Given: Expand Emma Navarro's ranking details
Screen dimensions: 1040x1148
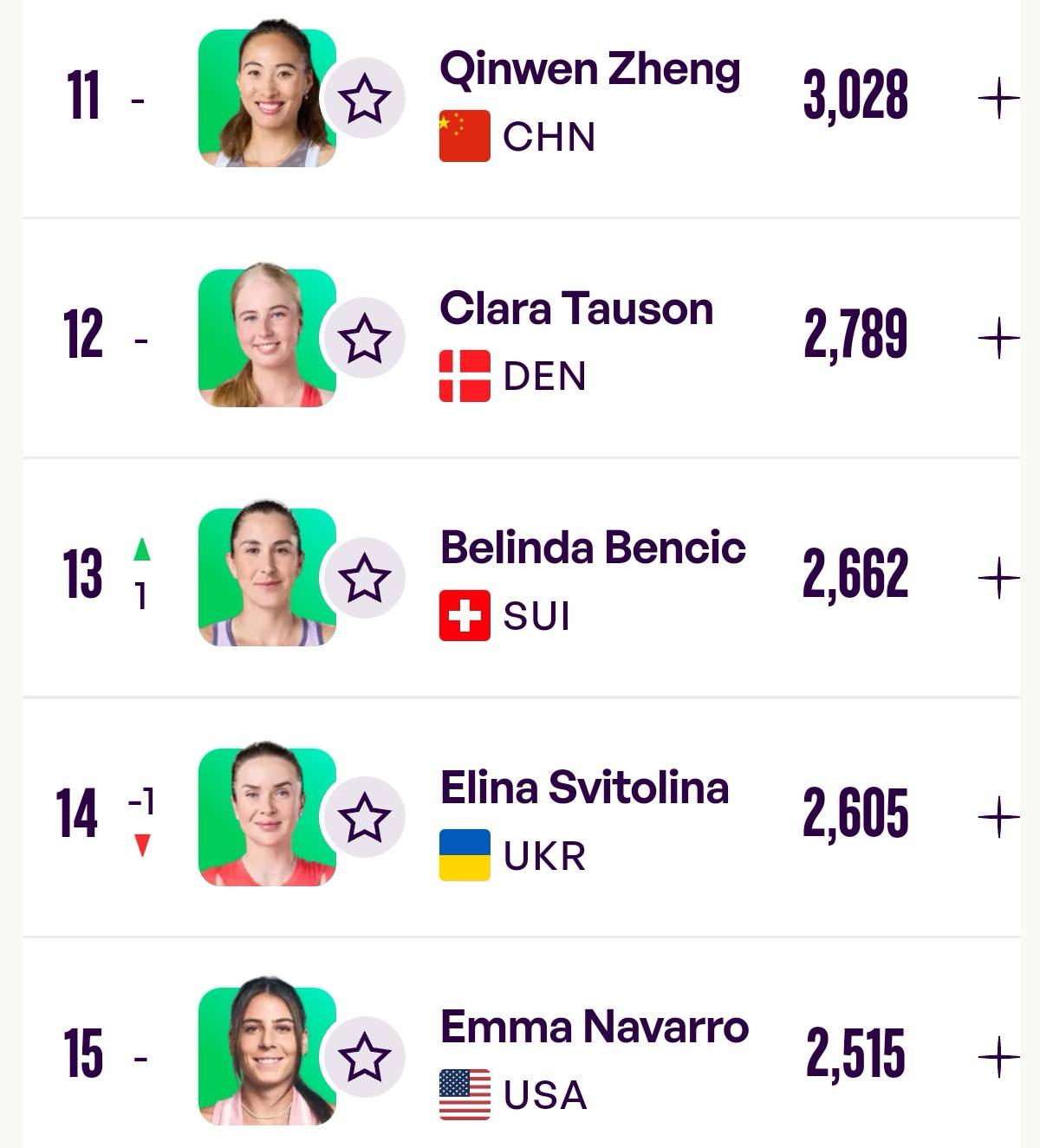Looking at the screenshot, I should pyautogui.click(x=998, y=1057).
